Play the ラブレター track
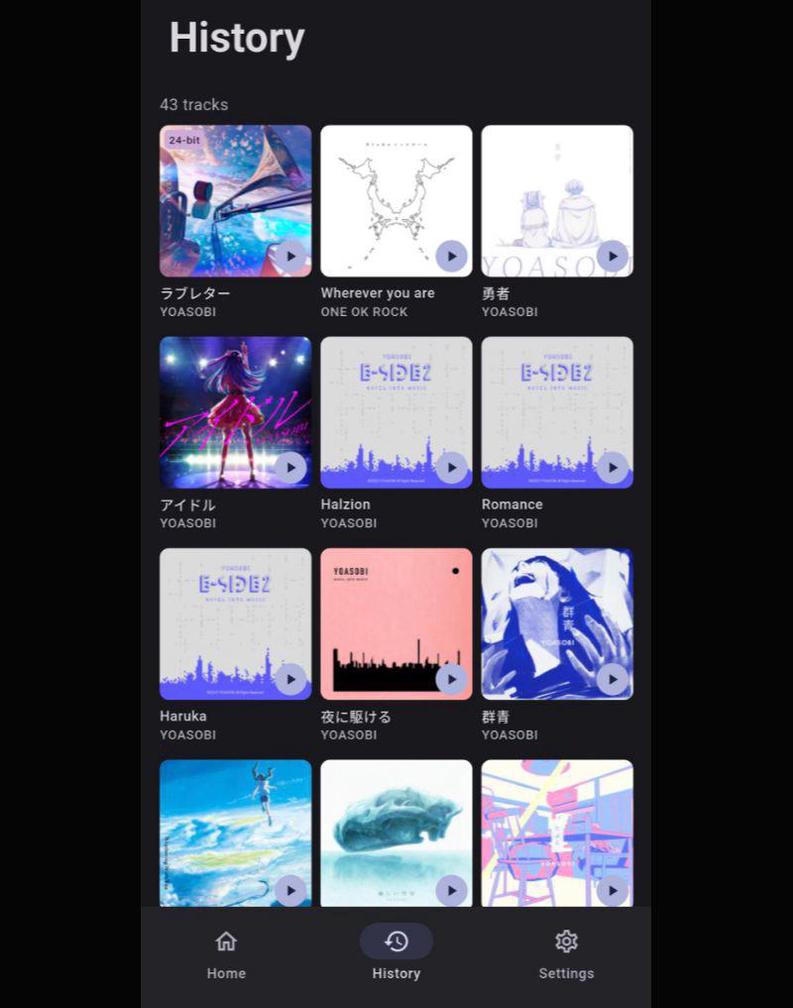The height and width of the screenshot is (1008, 793). (x=291, y=256)
